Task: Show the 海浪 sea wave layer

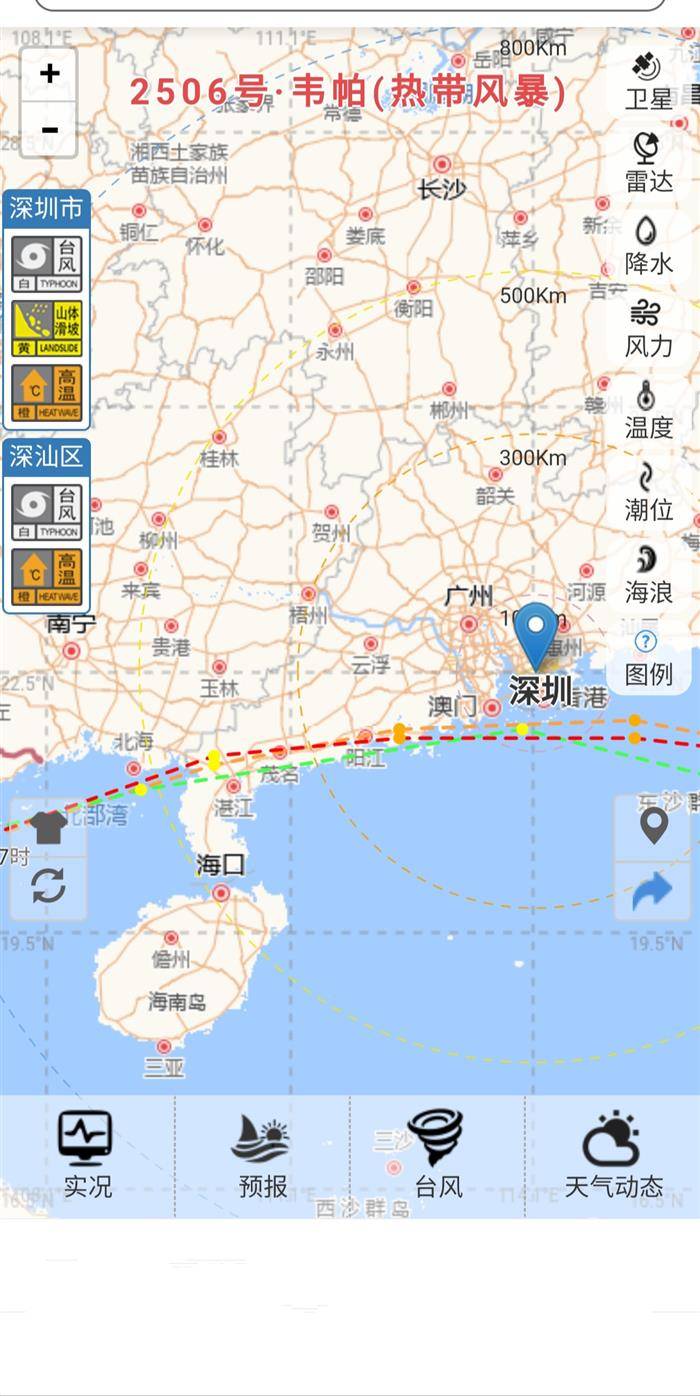Action: [x=648, y=574]
